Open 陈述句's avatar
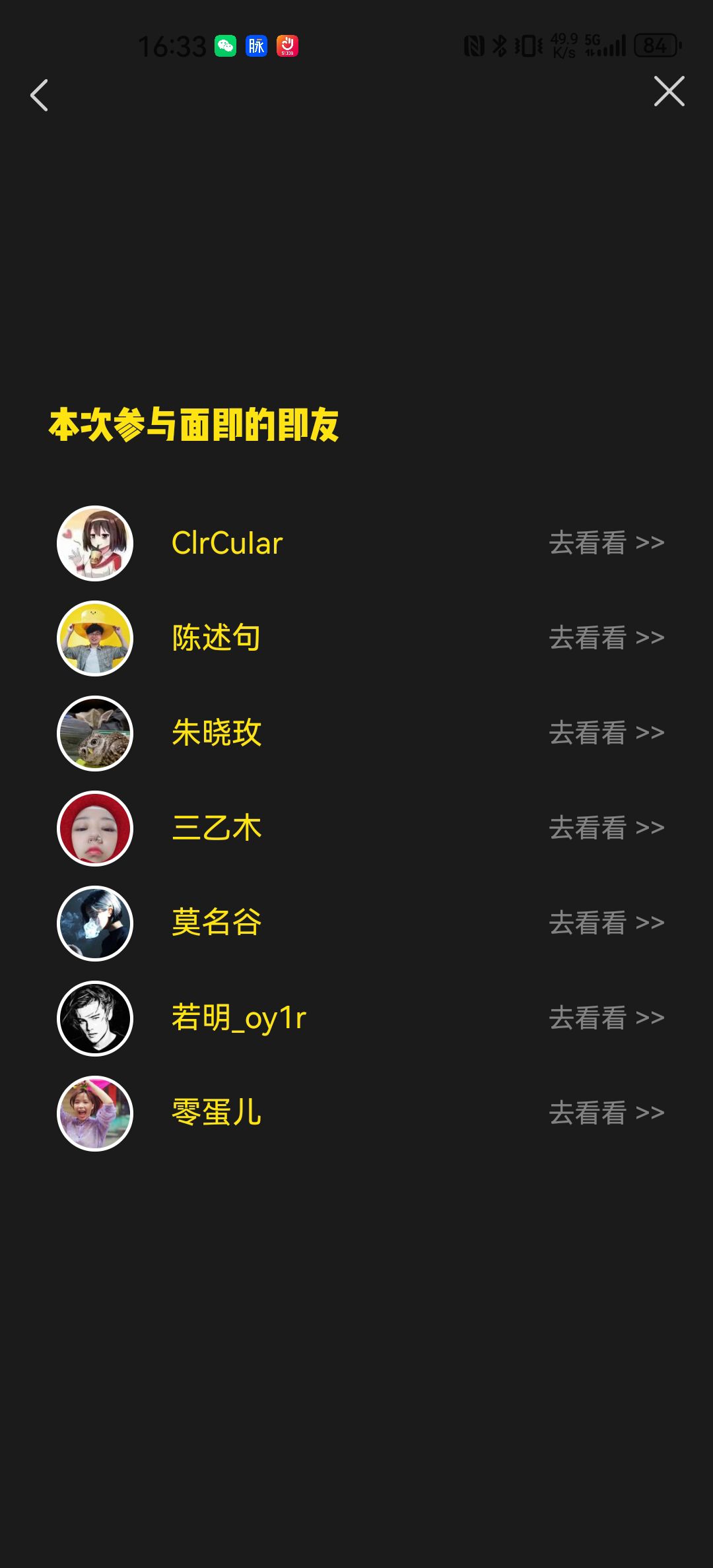 tap(95, 638)
